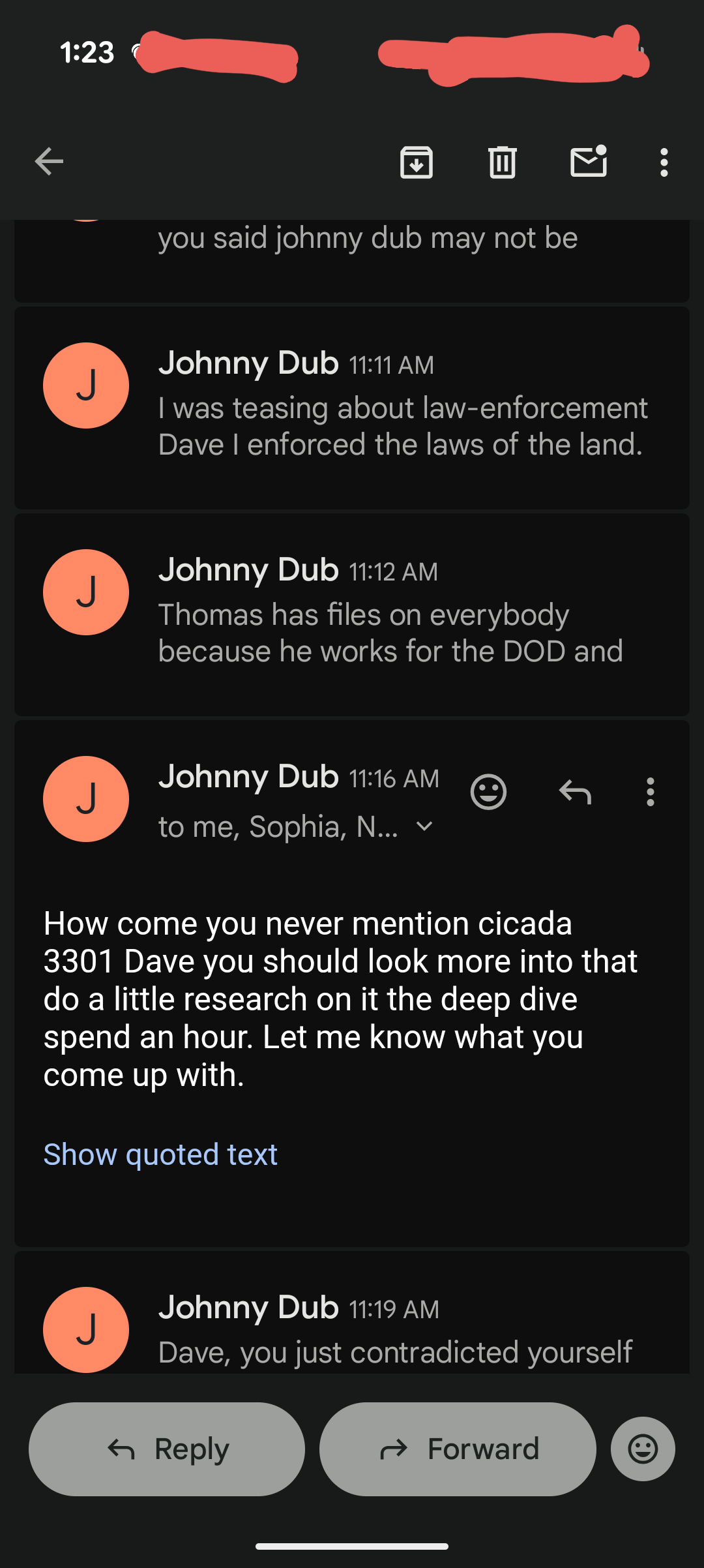Image resolution: width=704 pixels, height=1568 pixels.
Task: Forward this email
Action: [x=458, y=1449]
